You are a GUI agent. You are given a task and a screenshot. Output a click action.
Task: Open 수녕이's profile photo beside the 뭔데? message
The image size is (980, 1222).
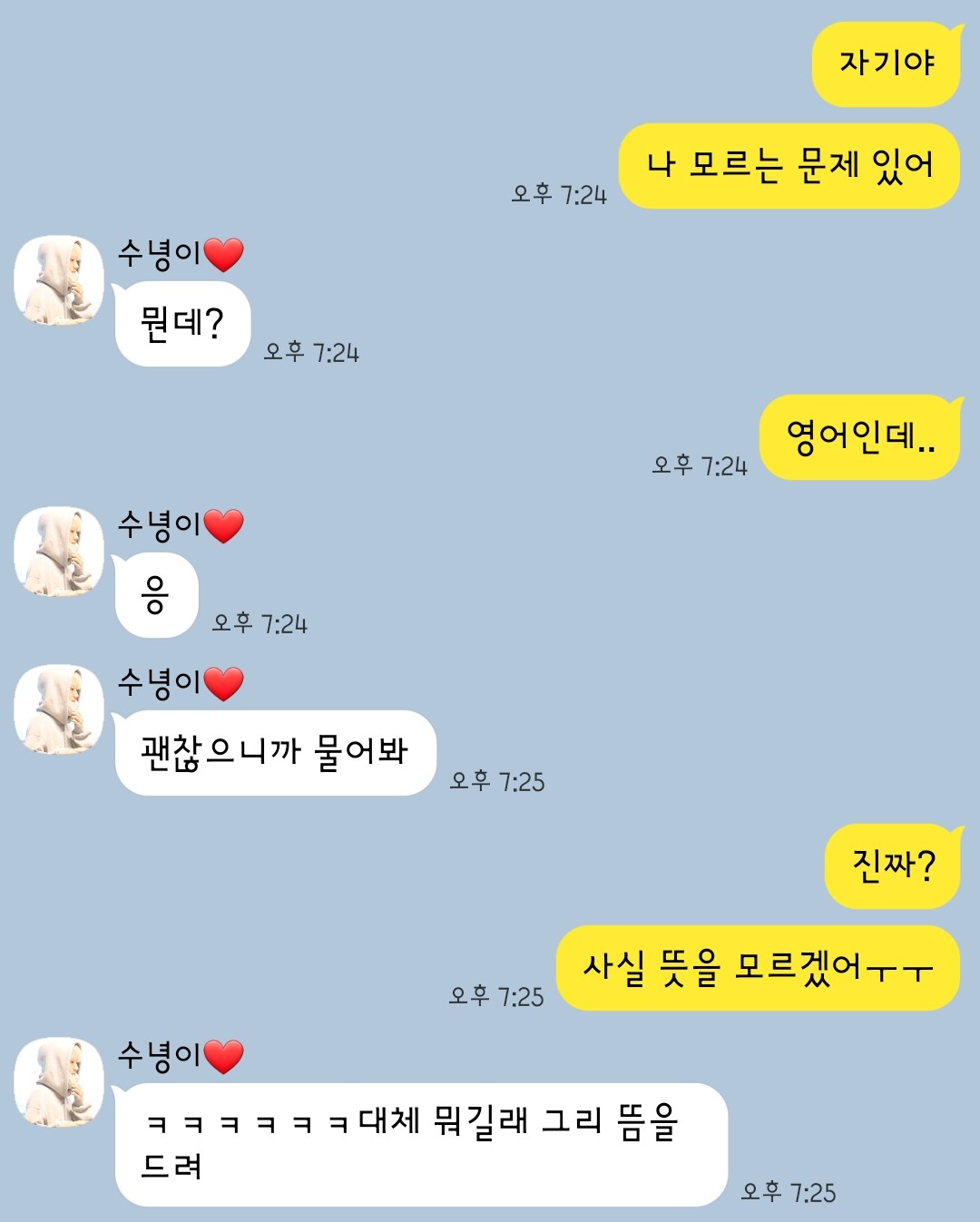(59, 280)
